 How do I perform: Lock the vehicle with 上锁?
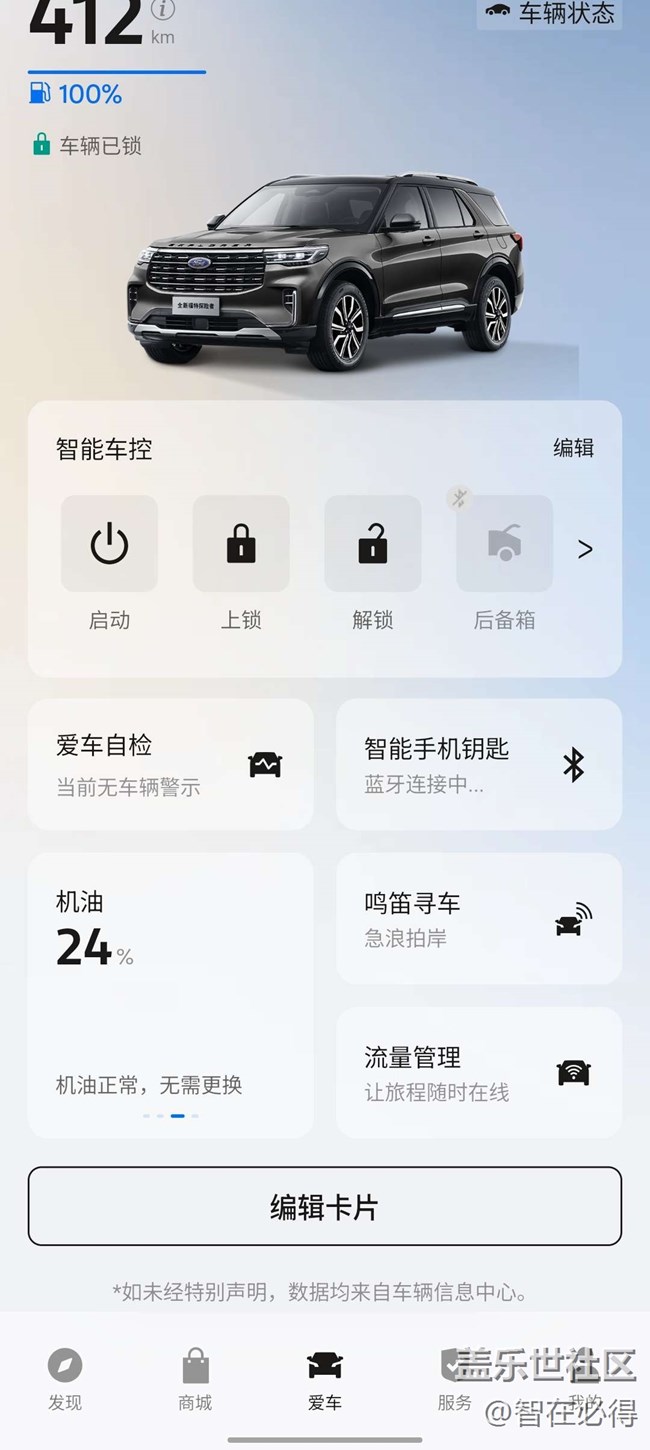tap(241, 545)
